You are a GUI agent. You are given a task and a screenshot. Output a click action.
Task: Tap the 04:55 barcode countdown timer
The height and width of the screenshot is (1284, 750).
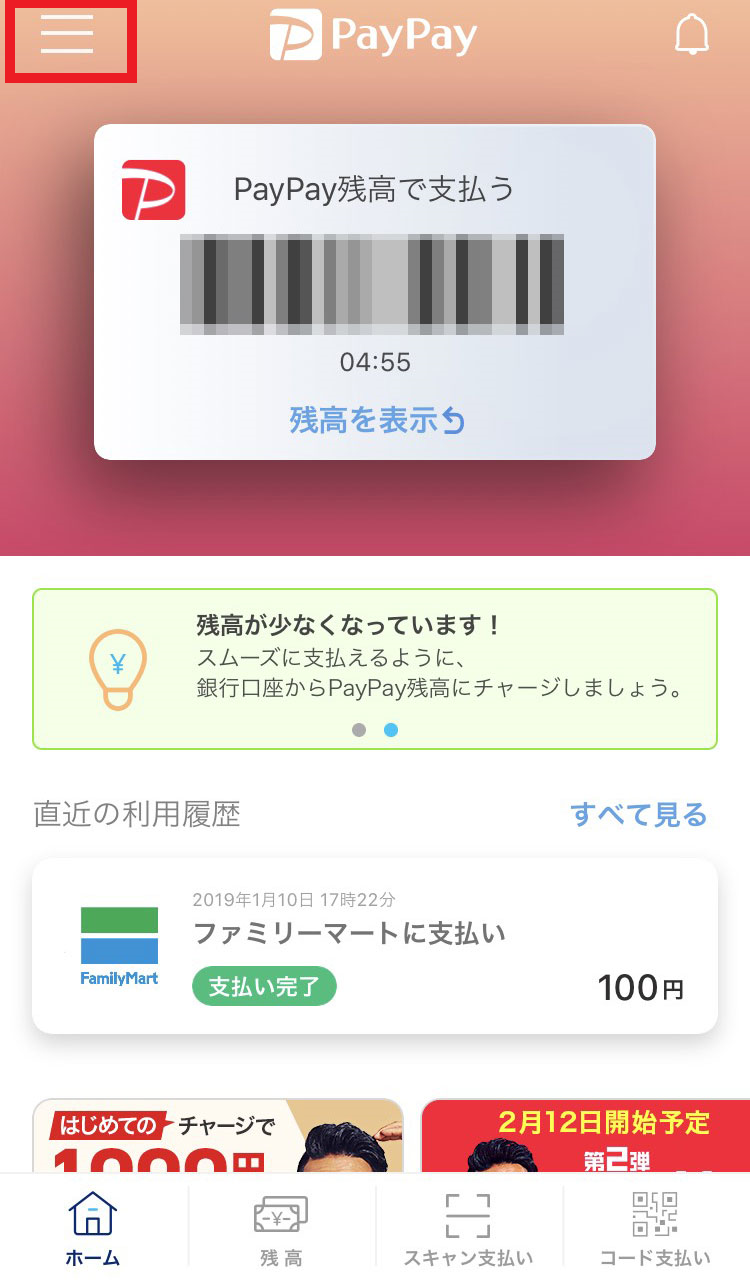(x=375, y=362)
